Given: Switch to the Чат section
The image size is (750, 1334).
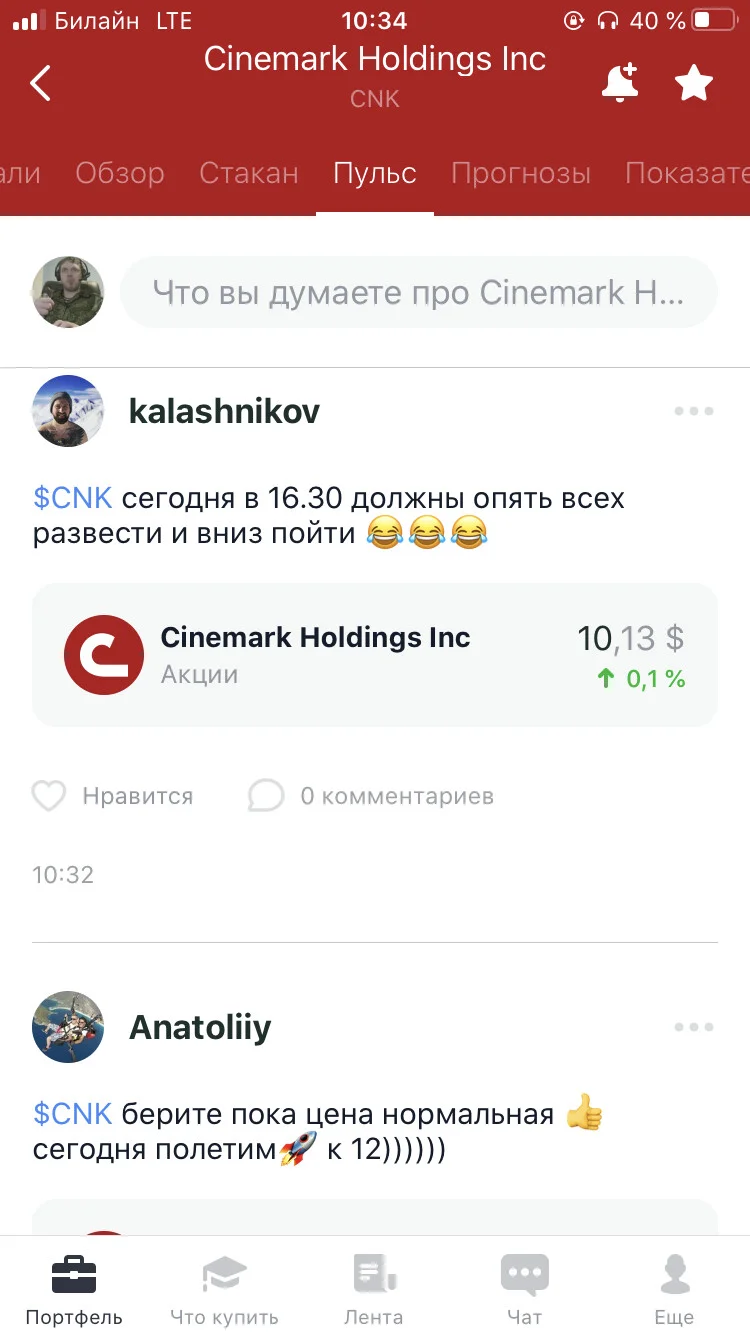Looking at the screenshot, I should point(525,1289).
